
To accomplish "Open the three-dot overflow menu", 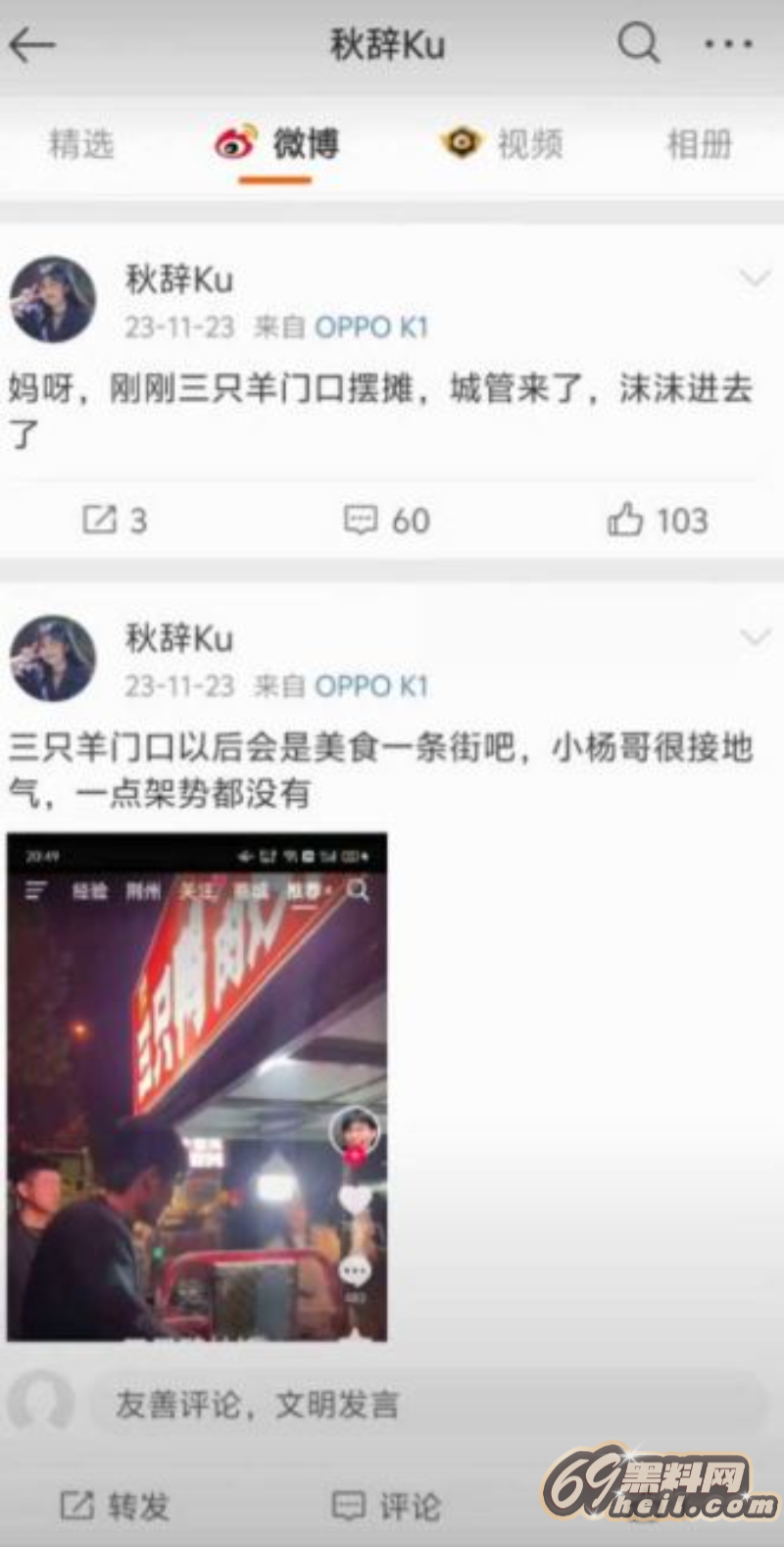I will pyautogui.click(x=728, y=44).
